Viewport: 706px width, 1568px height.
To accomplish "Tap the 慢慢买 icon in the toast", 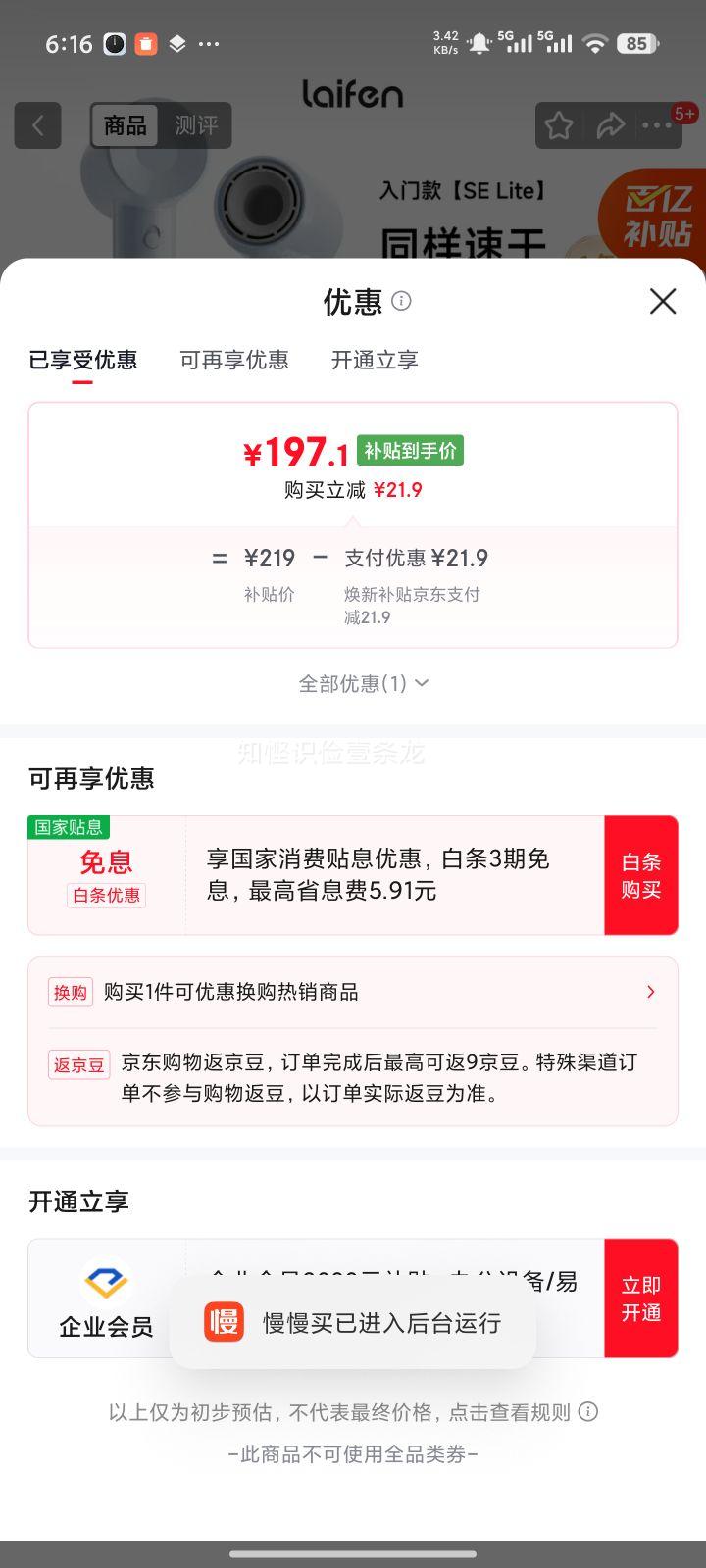I will (x=224, y=1323).
